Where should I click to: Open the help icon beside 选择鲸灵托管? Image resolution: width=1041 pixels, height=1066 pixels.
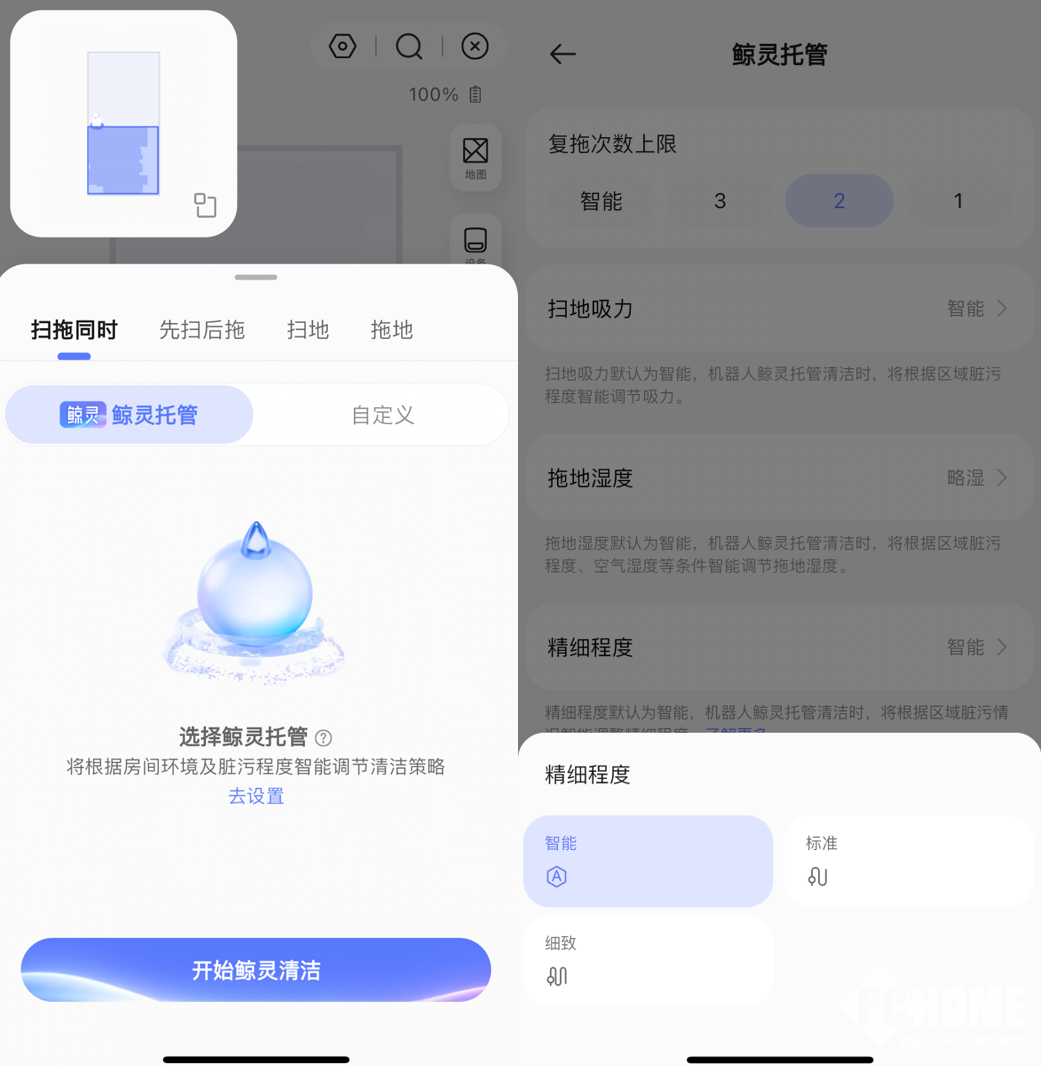(324, 738)
